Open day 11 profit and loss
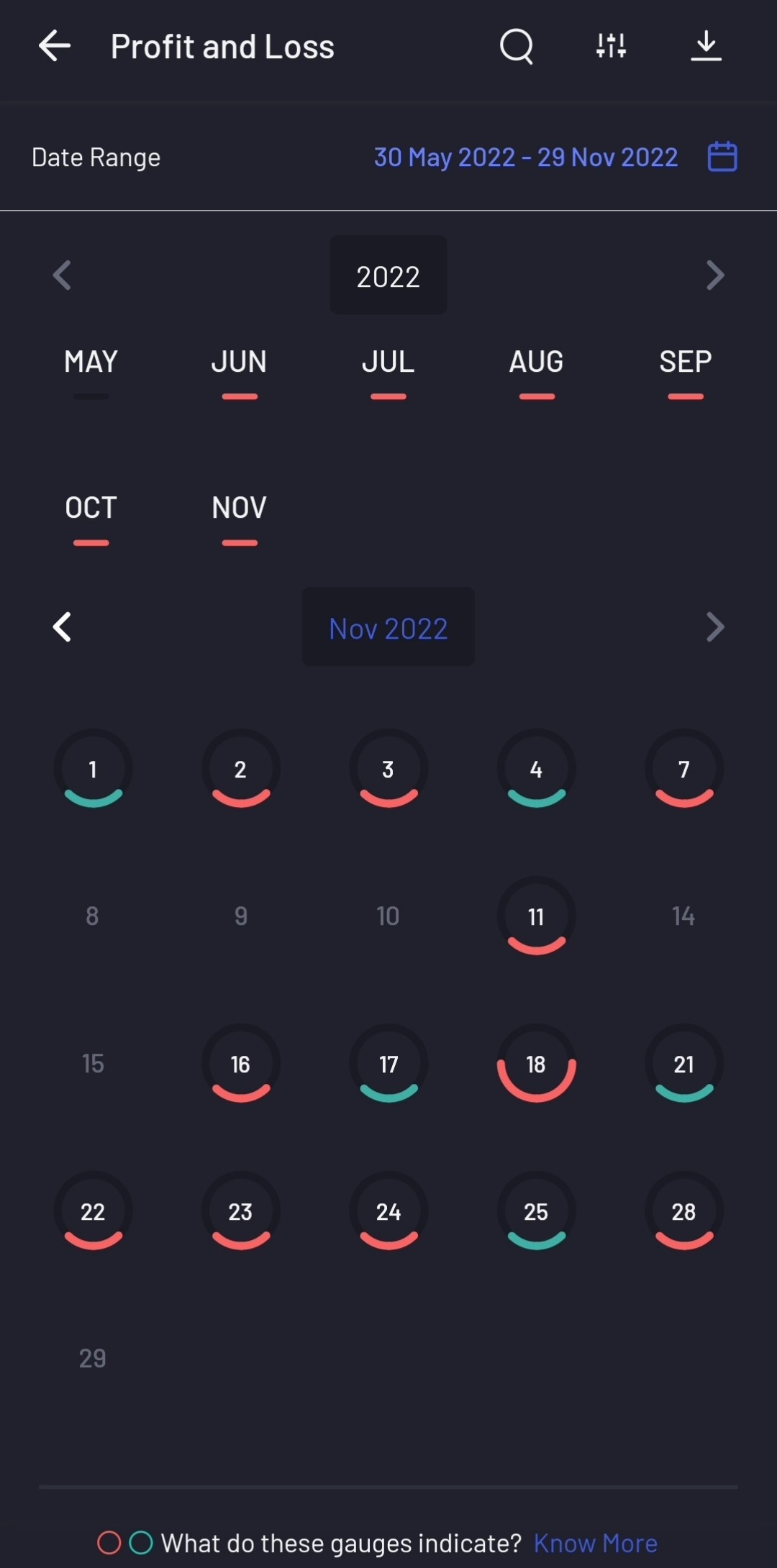777x1568 pixels. tap(536, 917)
